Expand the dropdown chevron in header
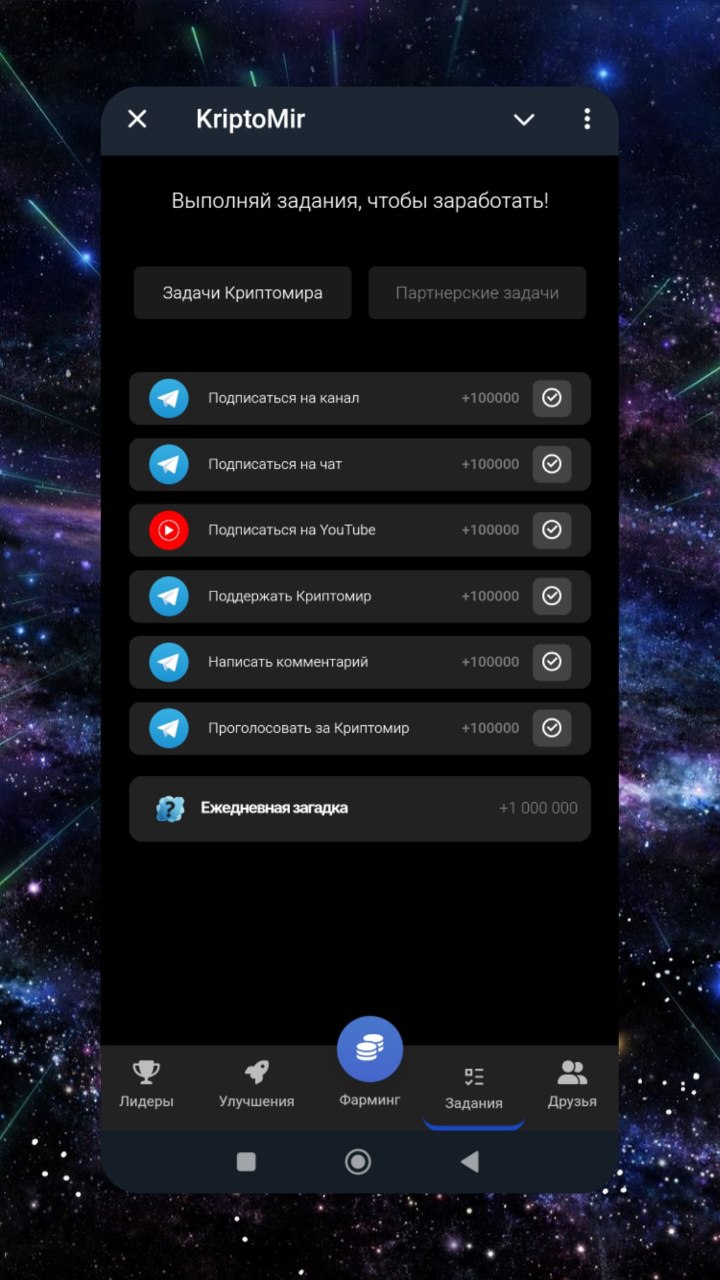Image resolution: width=720 pixels, height=1280 pixels. pyautogui.click(x=524, y=119)
